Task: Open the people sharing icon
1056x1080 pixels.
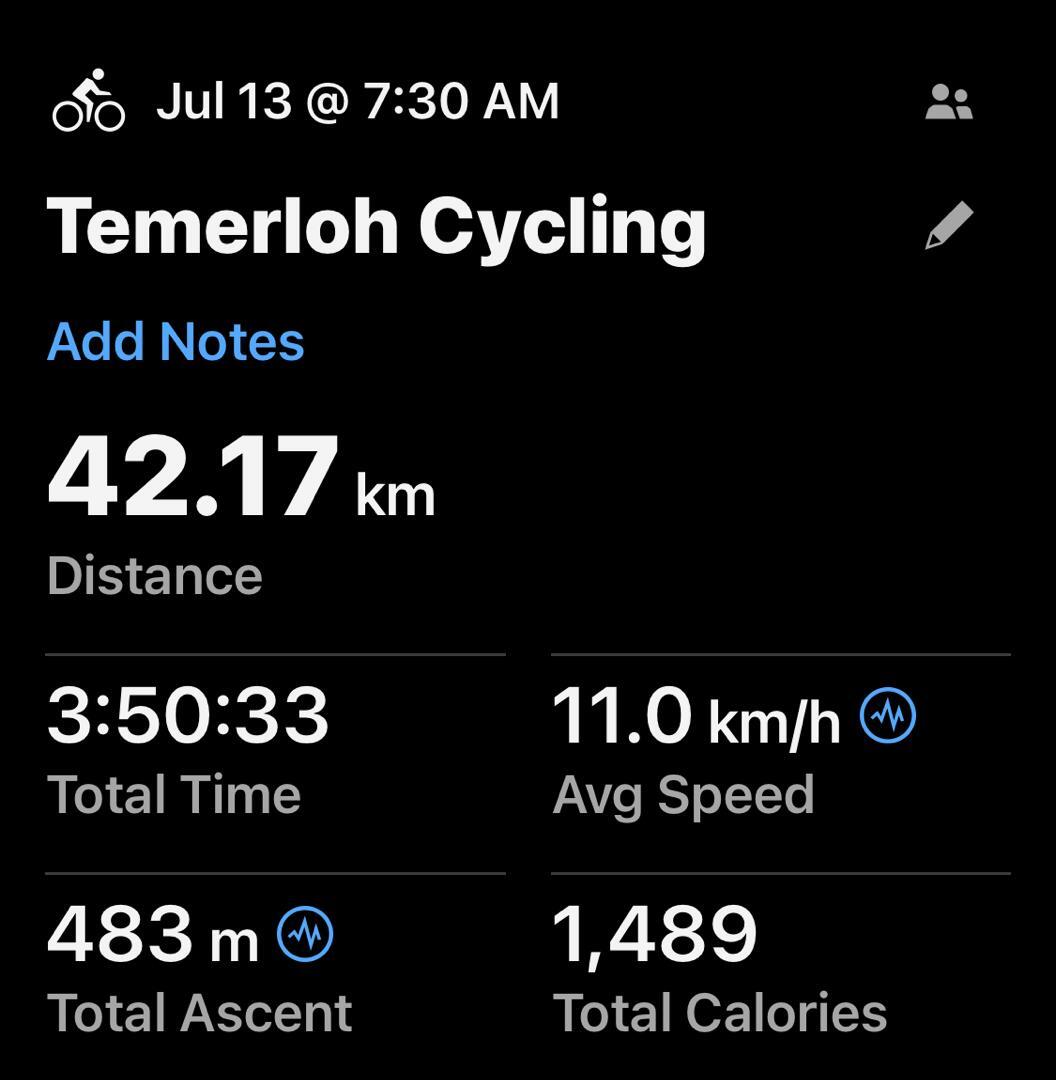Action: [x=948, y=103]
